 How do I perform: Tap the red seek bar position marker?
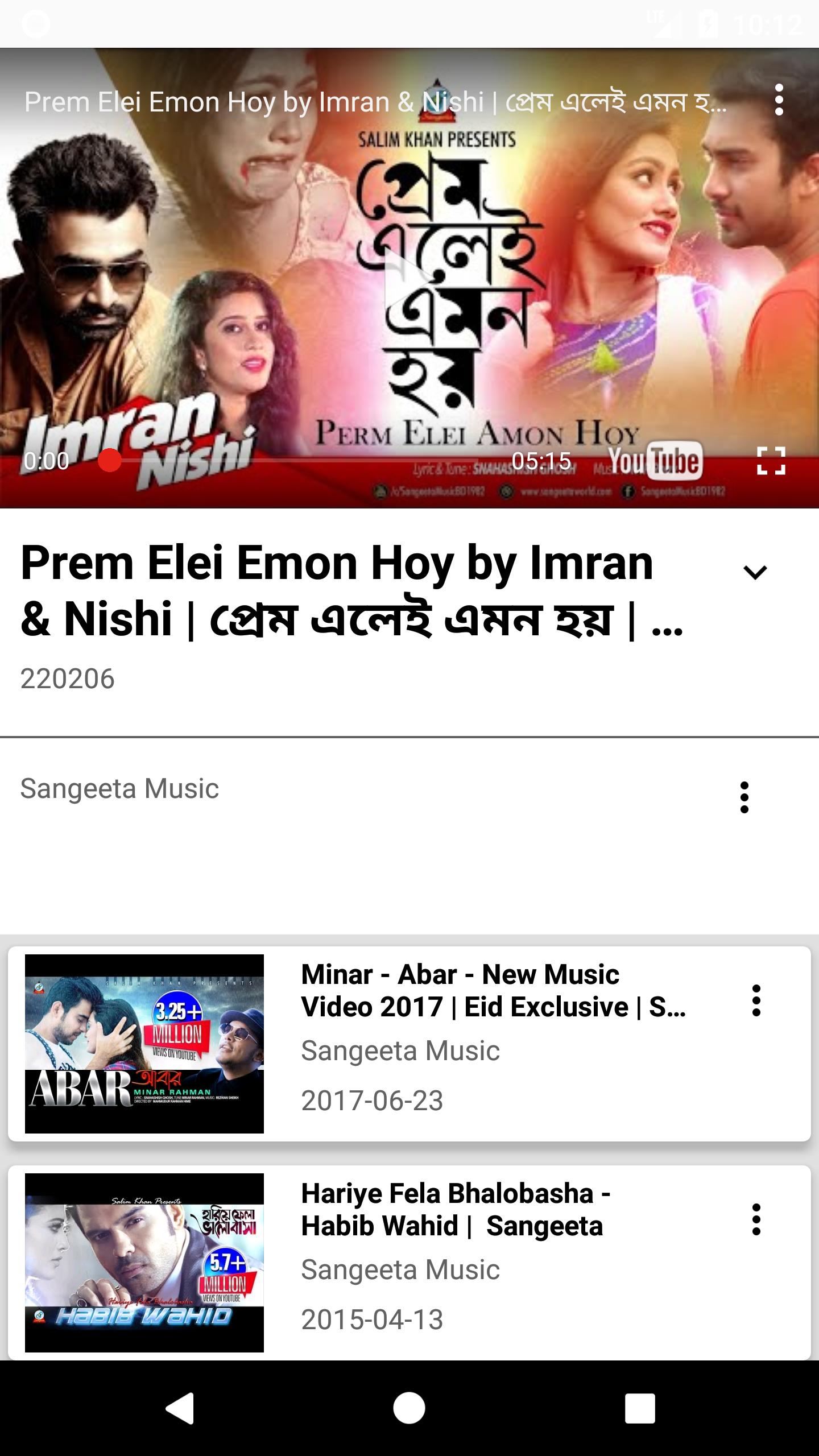coord(110,461)
